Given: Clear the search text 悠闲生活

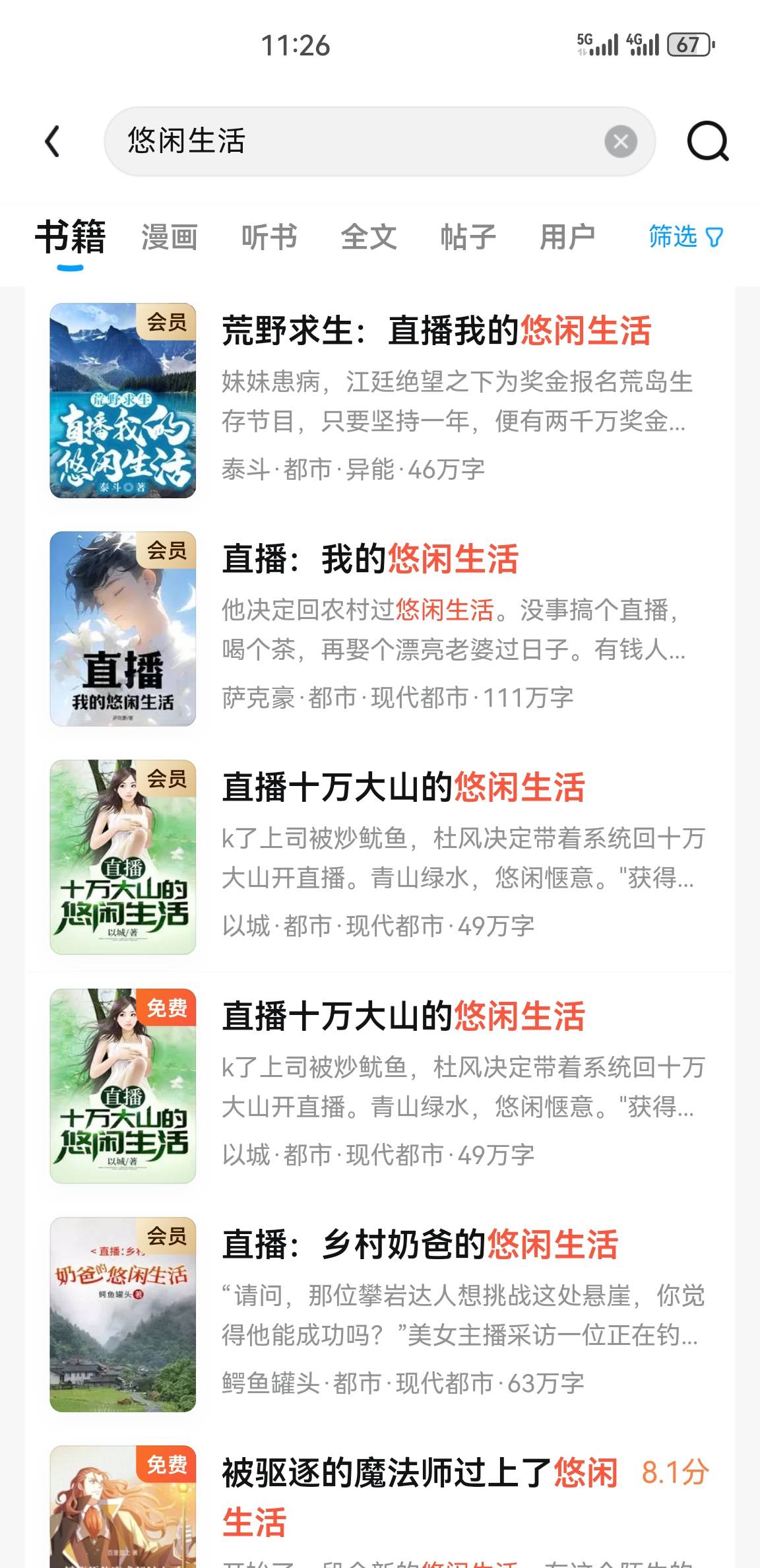Looking at the screenshot, I should point(620,141).
